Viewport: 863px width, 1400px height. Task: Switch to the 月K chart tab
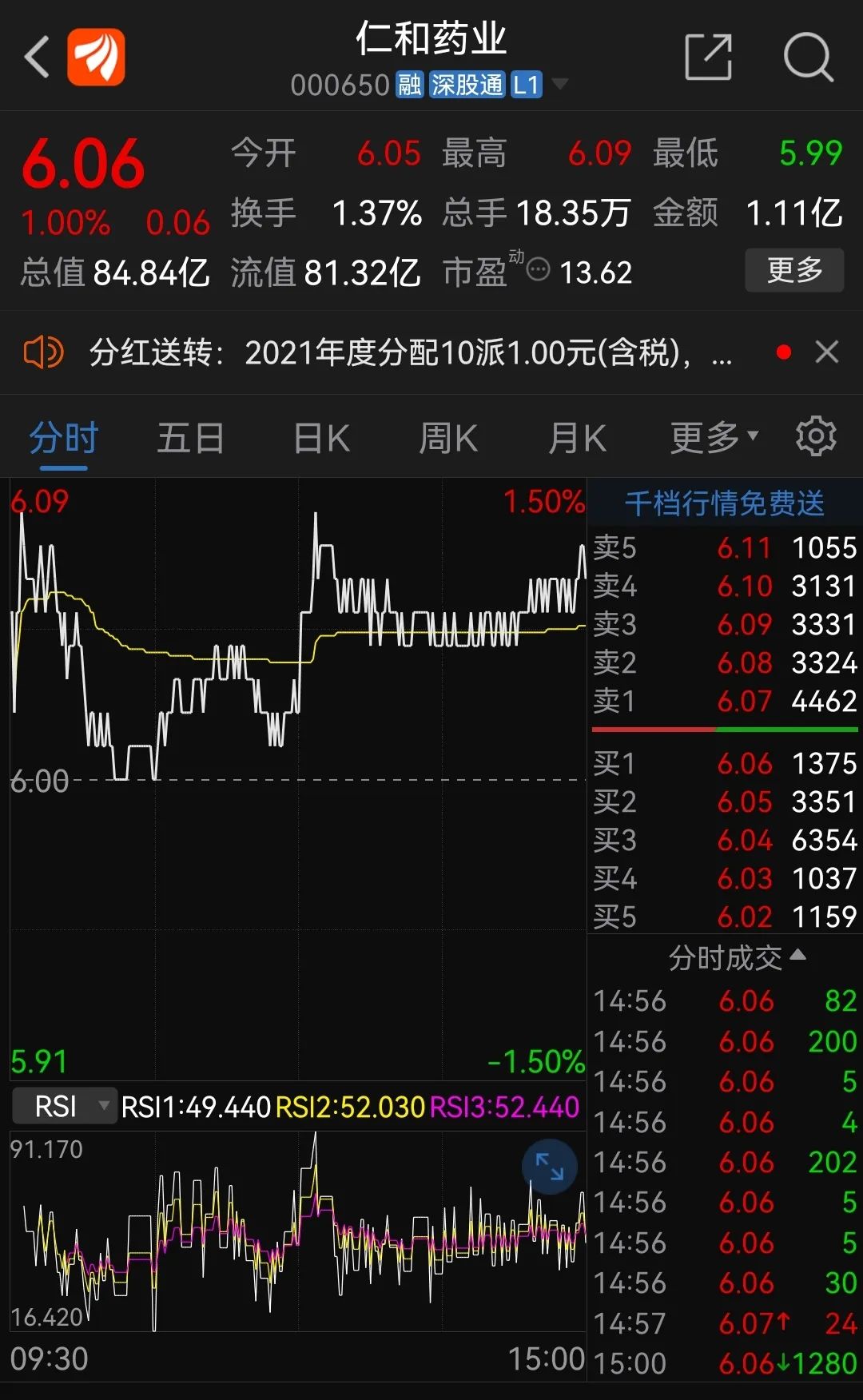coord(577,438)
